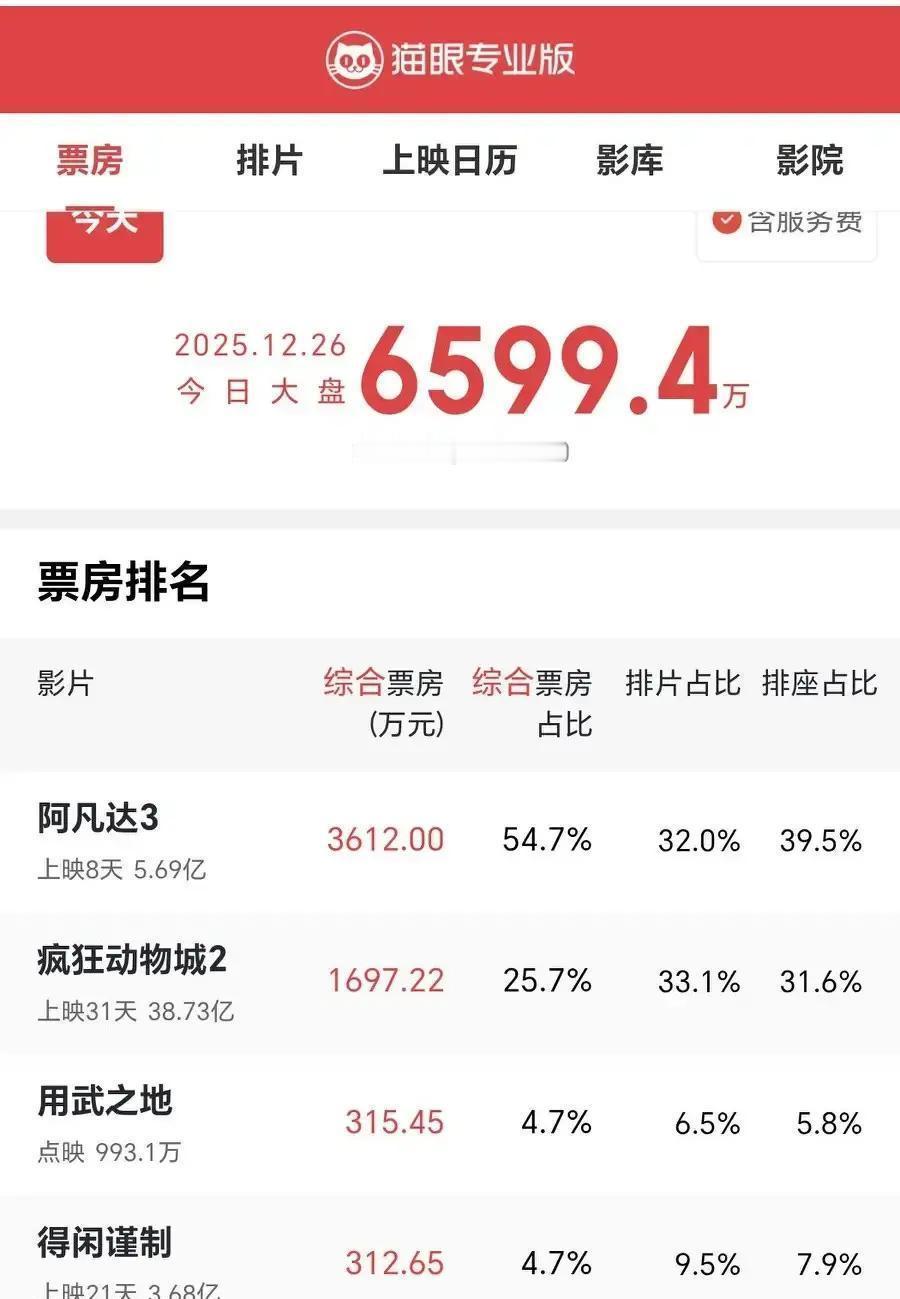
Task: Switch to the 排片 tab
Action: click(269, 160)
